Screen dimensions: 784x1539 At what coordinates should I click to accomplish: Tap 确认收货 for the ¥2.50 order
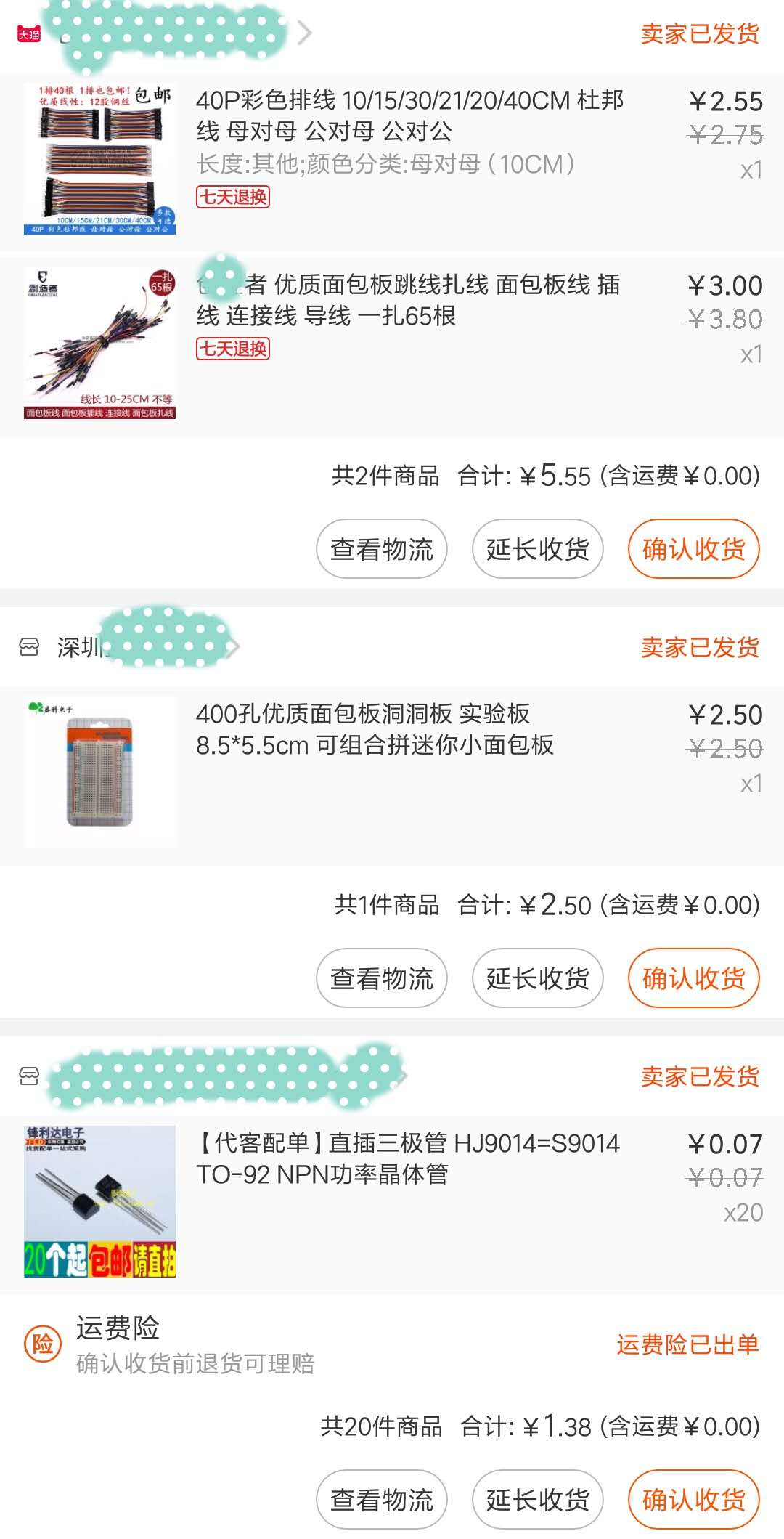[x=693, y=978]
